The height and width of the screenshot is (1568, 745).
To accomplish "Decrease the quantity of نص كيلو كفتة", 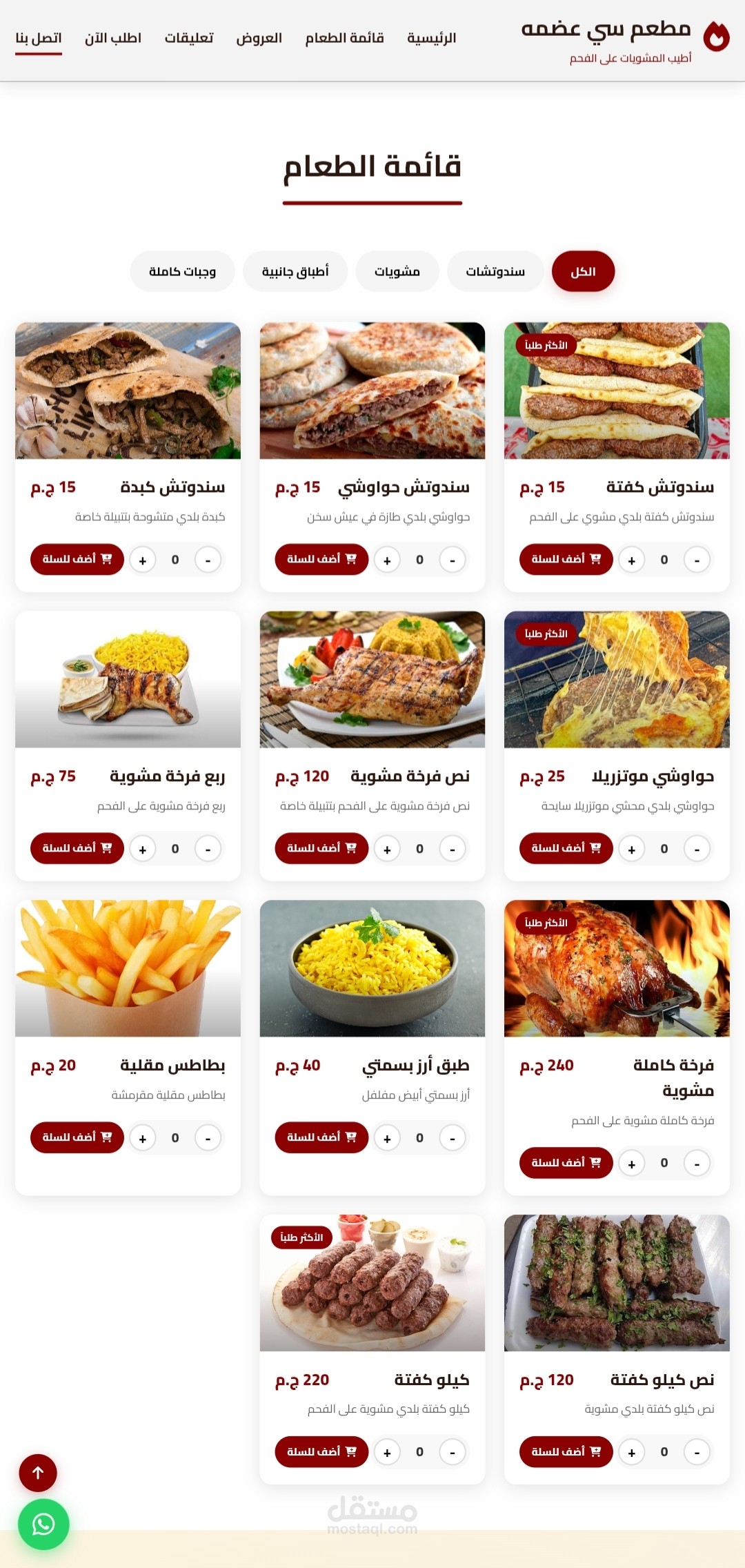I will pyautogui.click(x=697, y=1453).
